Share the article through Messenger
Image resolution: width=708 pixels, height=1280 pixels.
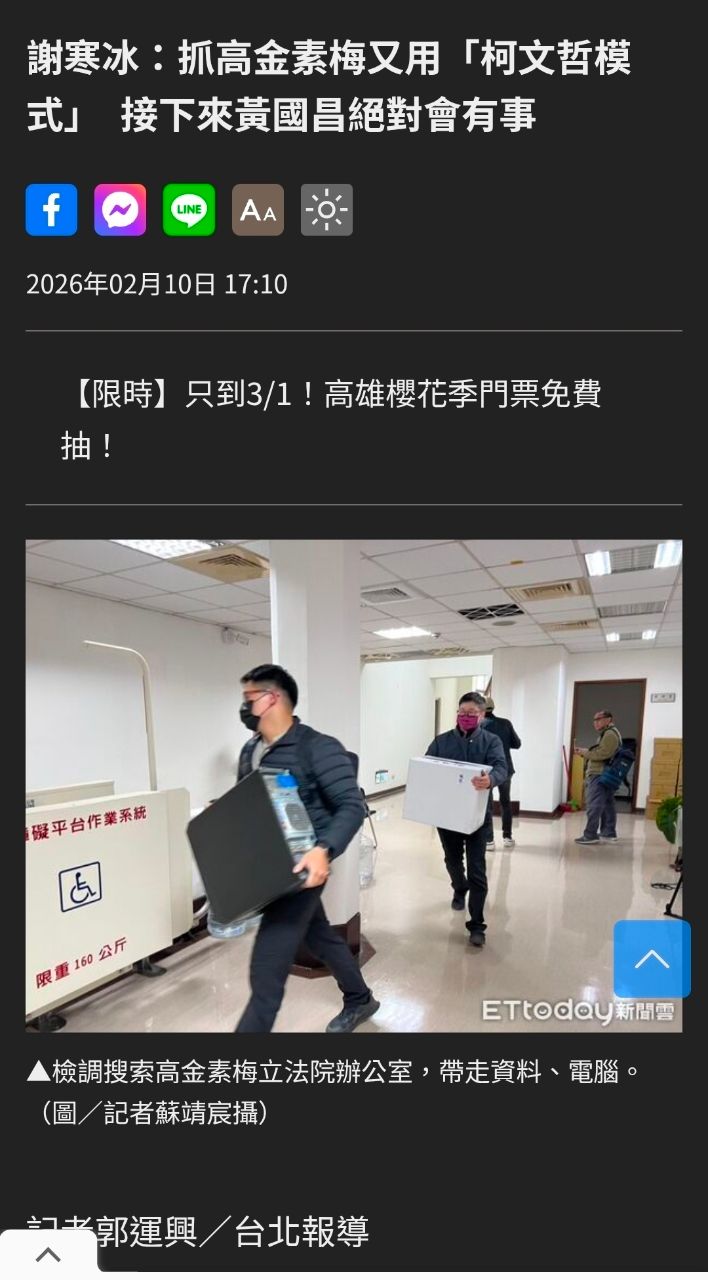pyautogui.click(x=120, y=210)
